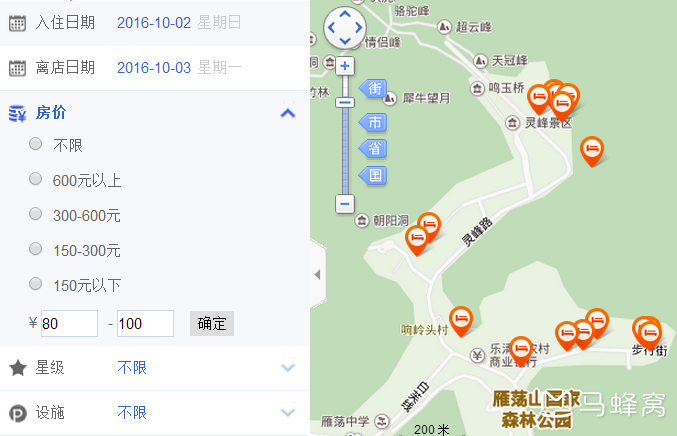Screen dimensions: 677x436
Task: Select the 600元以上 price option
Action: (36, 179)
